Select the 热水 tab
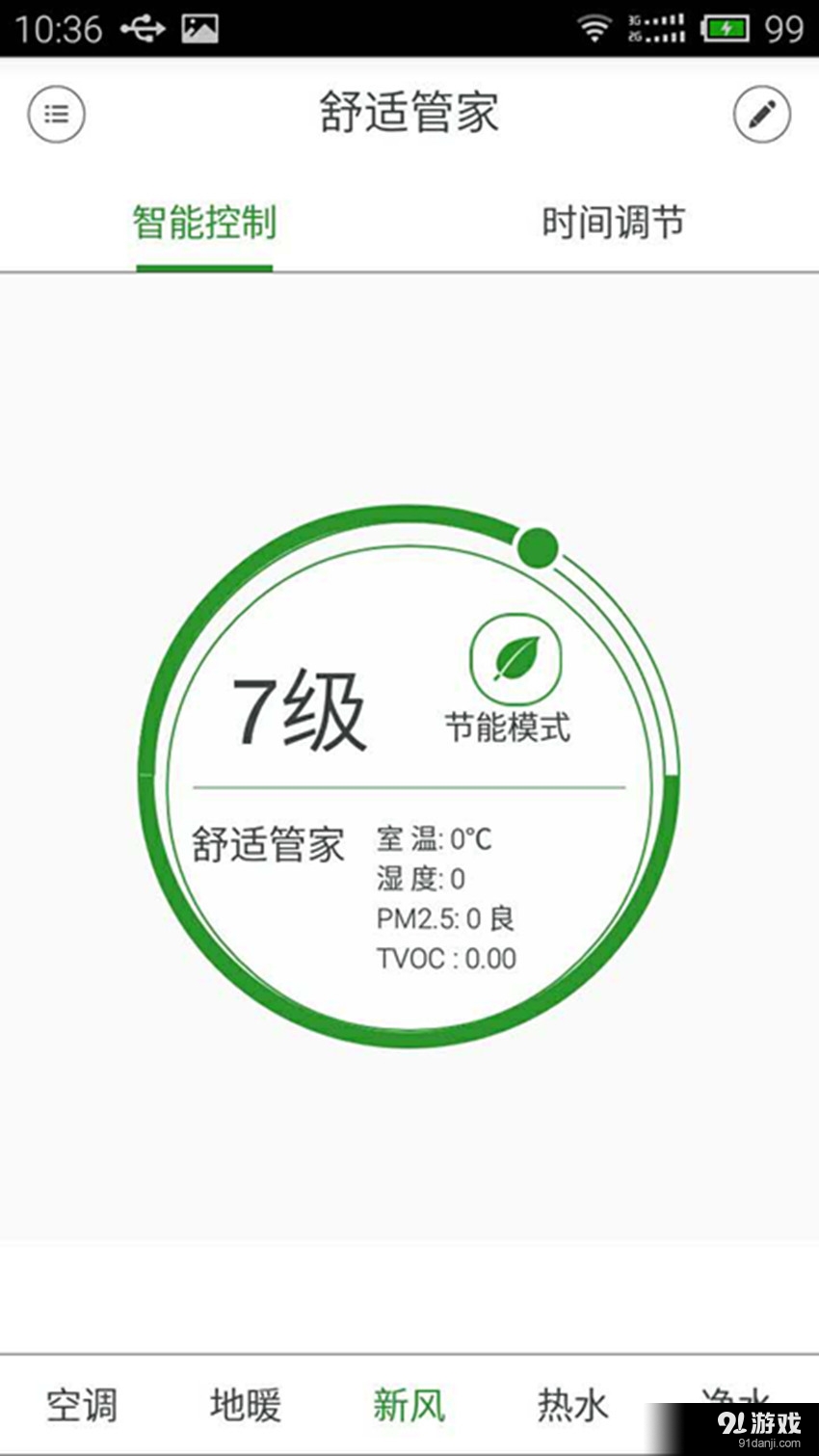 pos(573,1405)
